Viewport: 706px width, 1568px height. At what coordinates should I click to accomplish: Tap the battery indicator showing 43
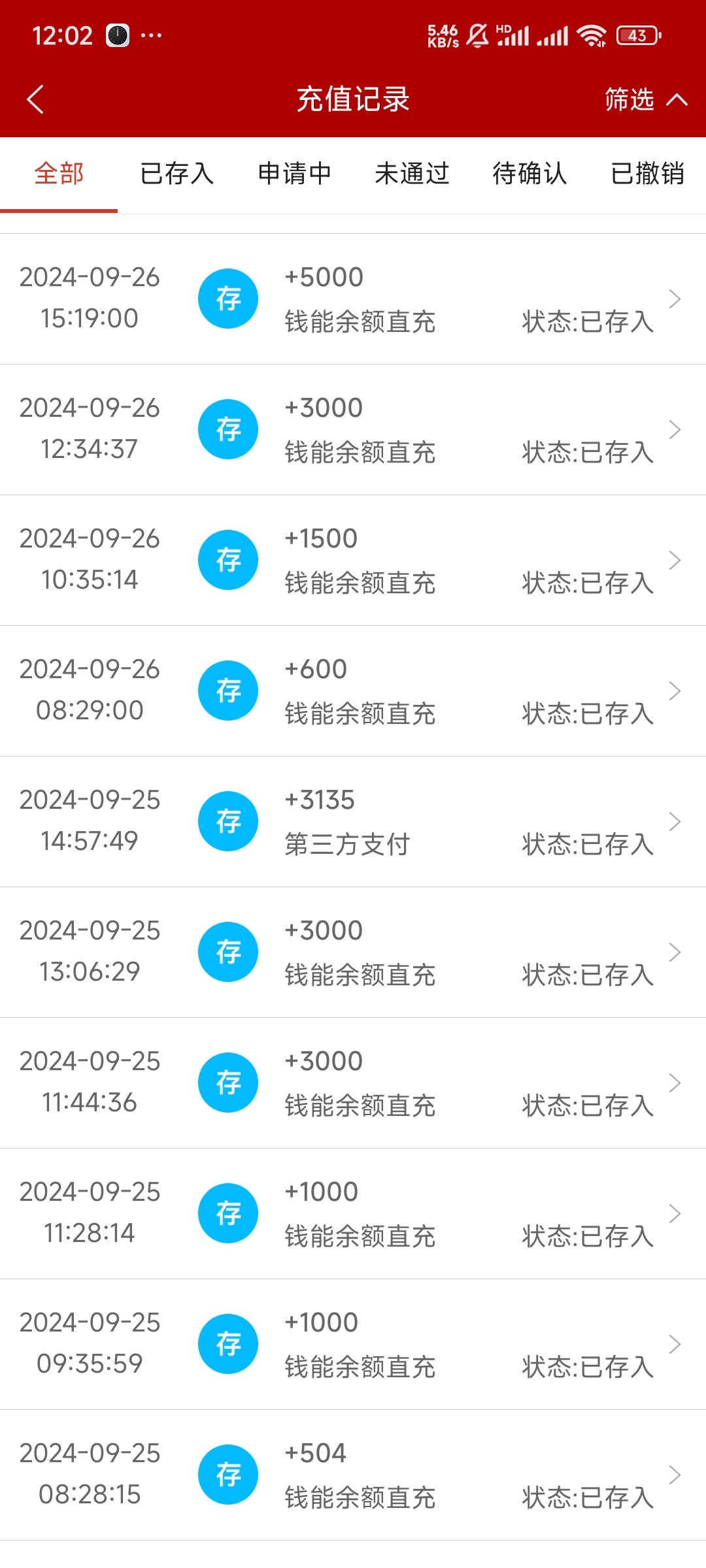pos(636,36)
